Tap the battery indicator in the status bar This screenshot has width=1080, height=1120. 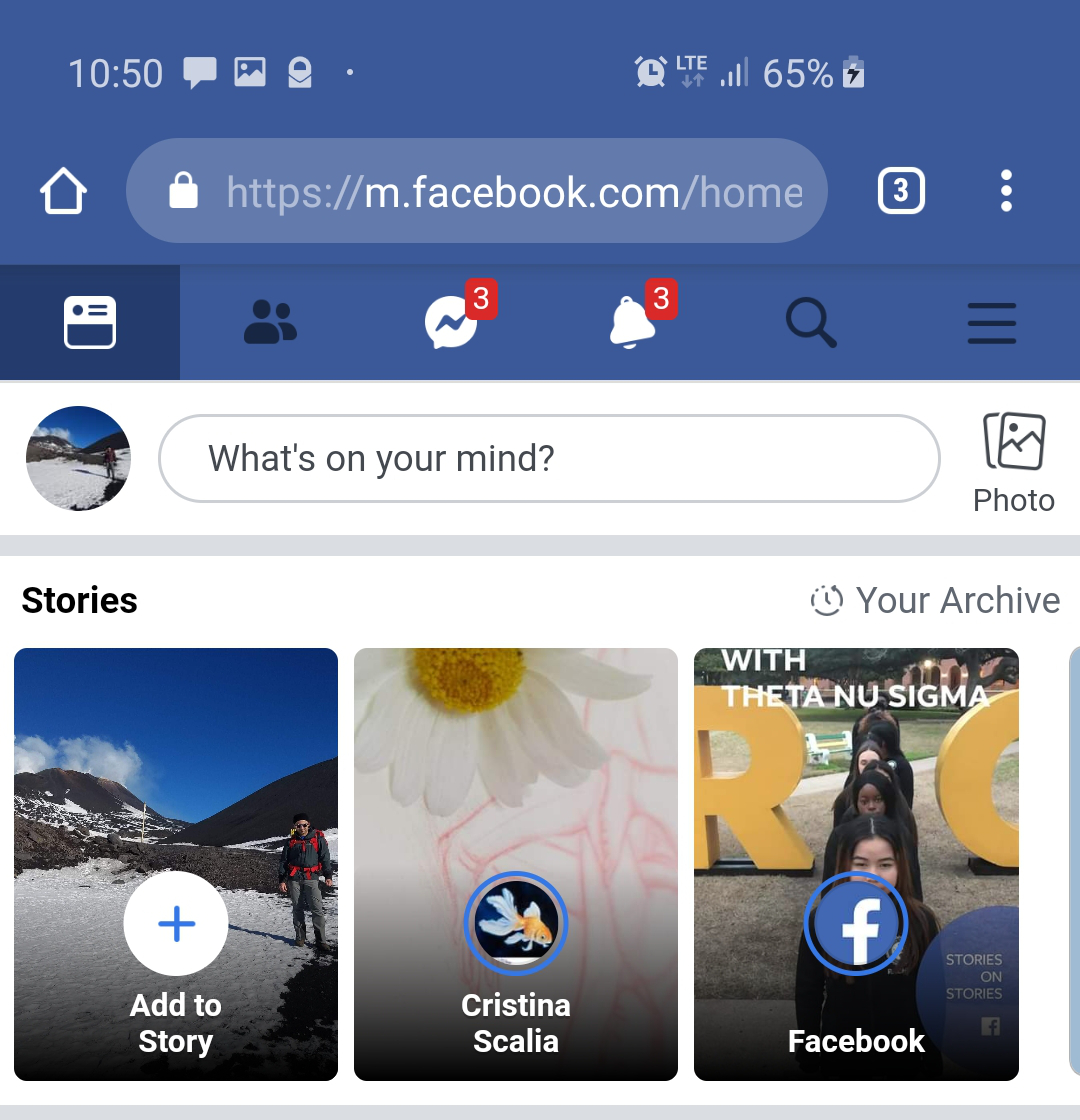click(851, 71)
